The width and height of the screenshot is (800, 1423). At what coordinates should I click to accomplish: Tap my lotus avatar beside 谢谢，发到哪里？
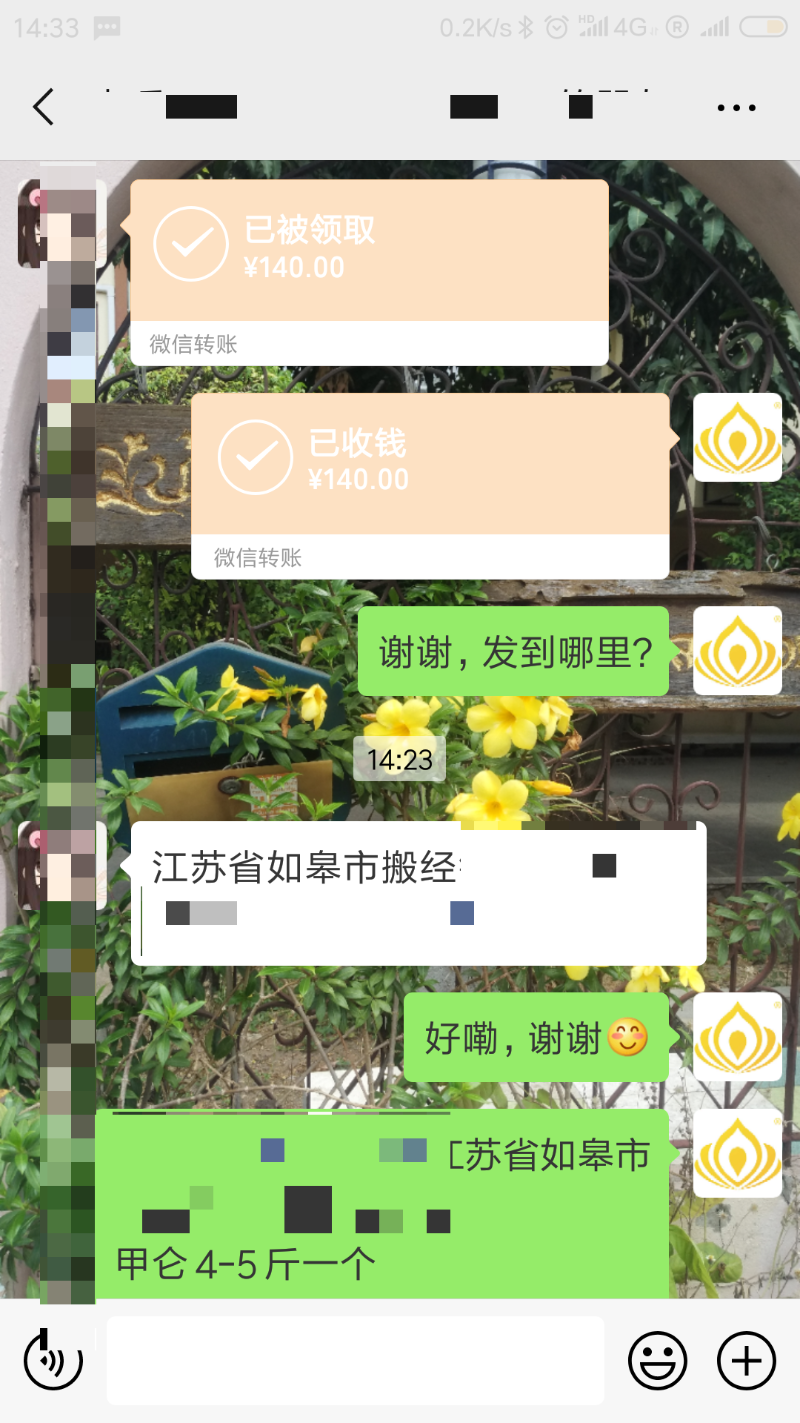pyautogui.click(x=737, y=650)
